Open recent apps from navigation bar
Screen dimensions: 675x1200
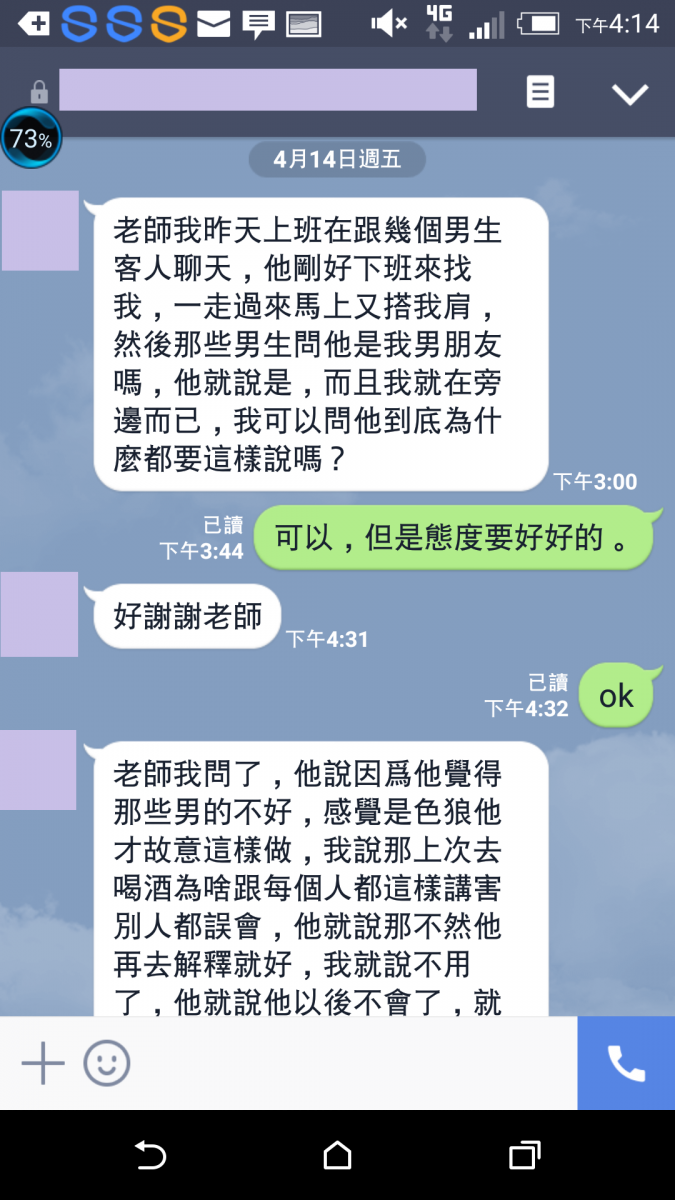click(x=524, y=1156)
